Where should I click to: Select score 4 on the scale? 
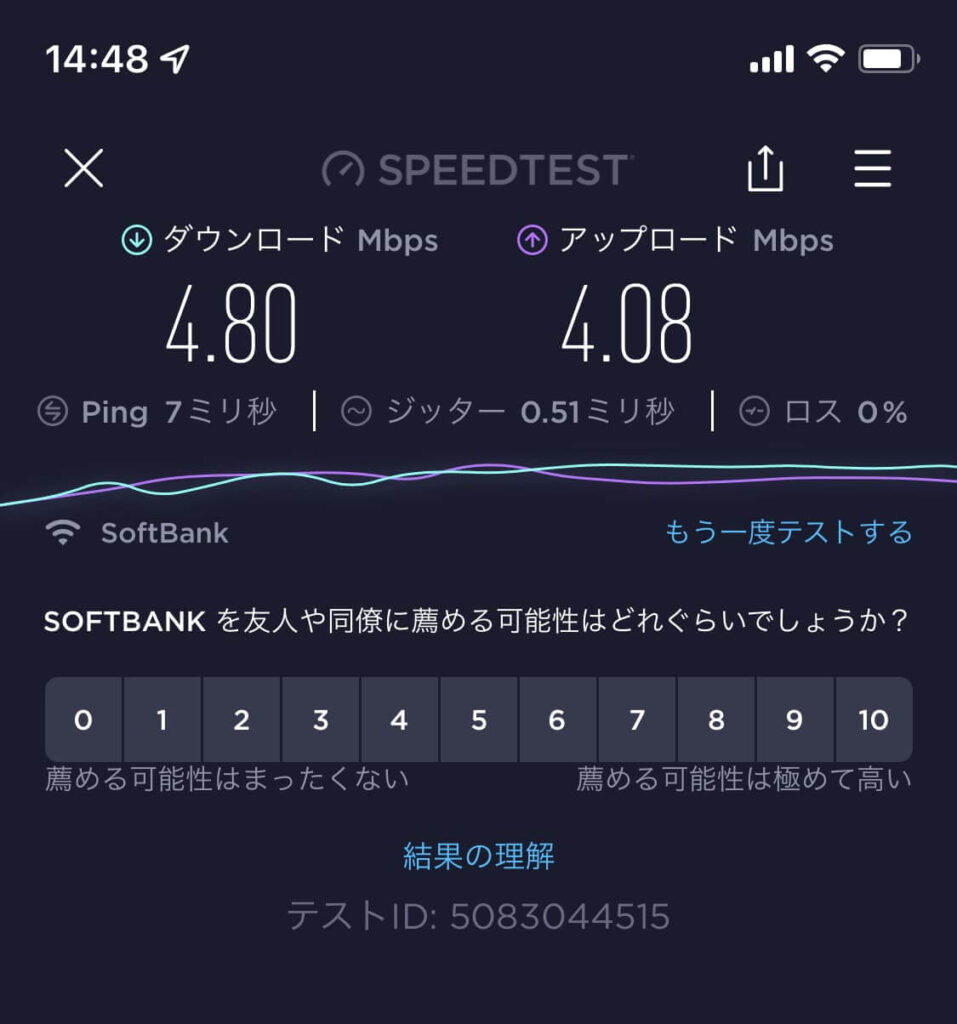pyautogui.click(x=399, y=720)
